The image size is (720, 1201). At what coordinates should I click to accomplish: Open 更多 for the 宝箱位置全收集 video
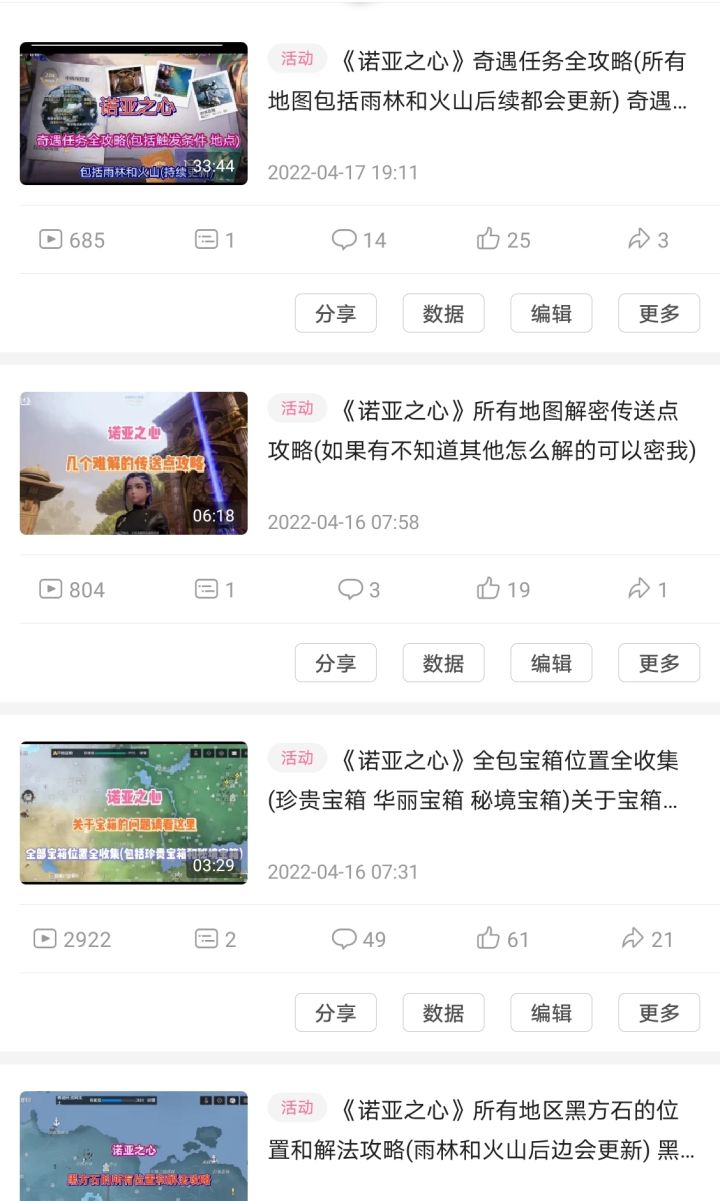pos(659,1013)
